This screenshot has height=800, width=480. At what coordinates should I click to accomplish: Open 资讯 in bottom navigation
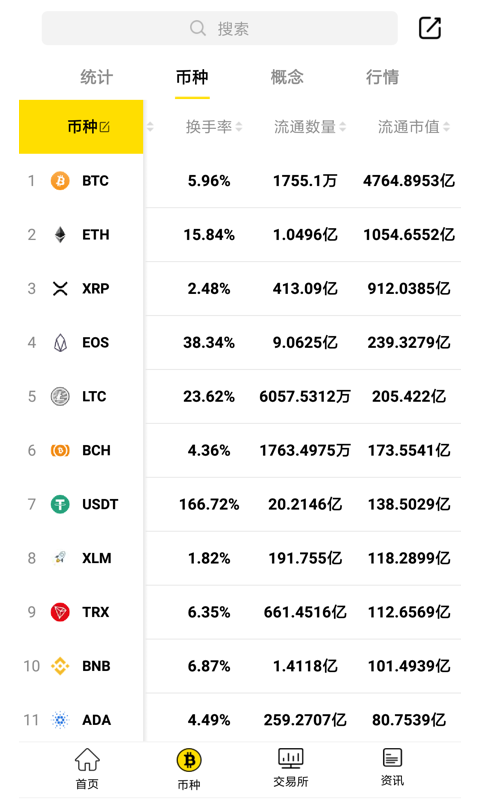(392, 767)
